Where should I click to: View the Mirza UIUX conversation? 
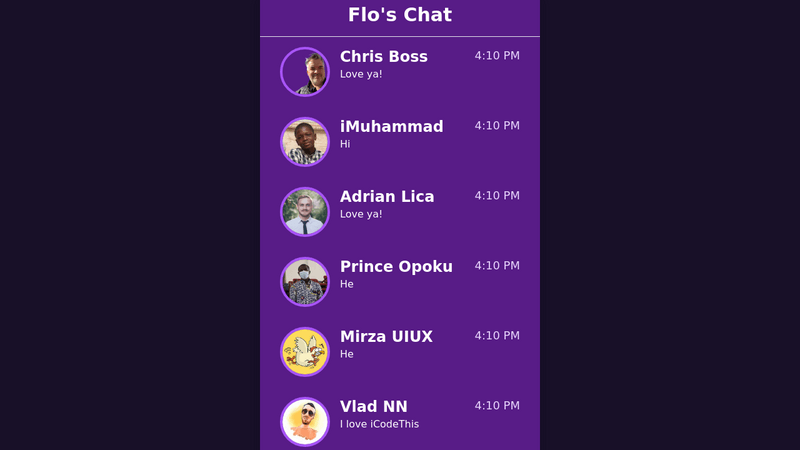coord(400,351)
